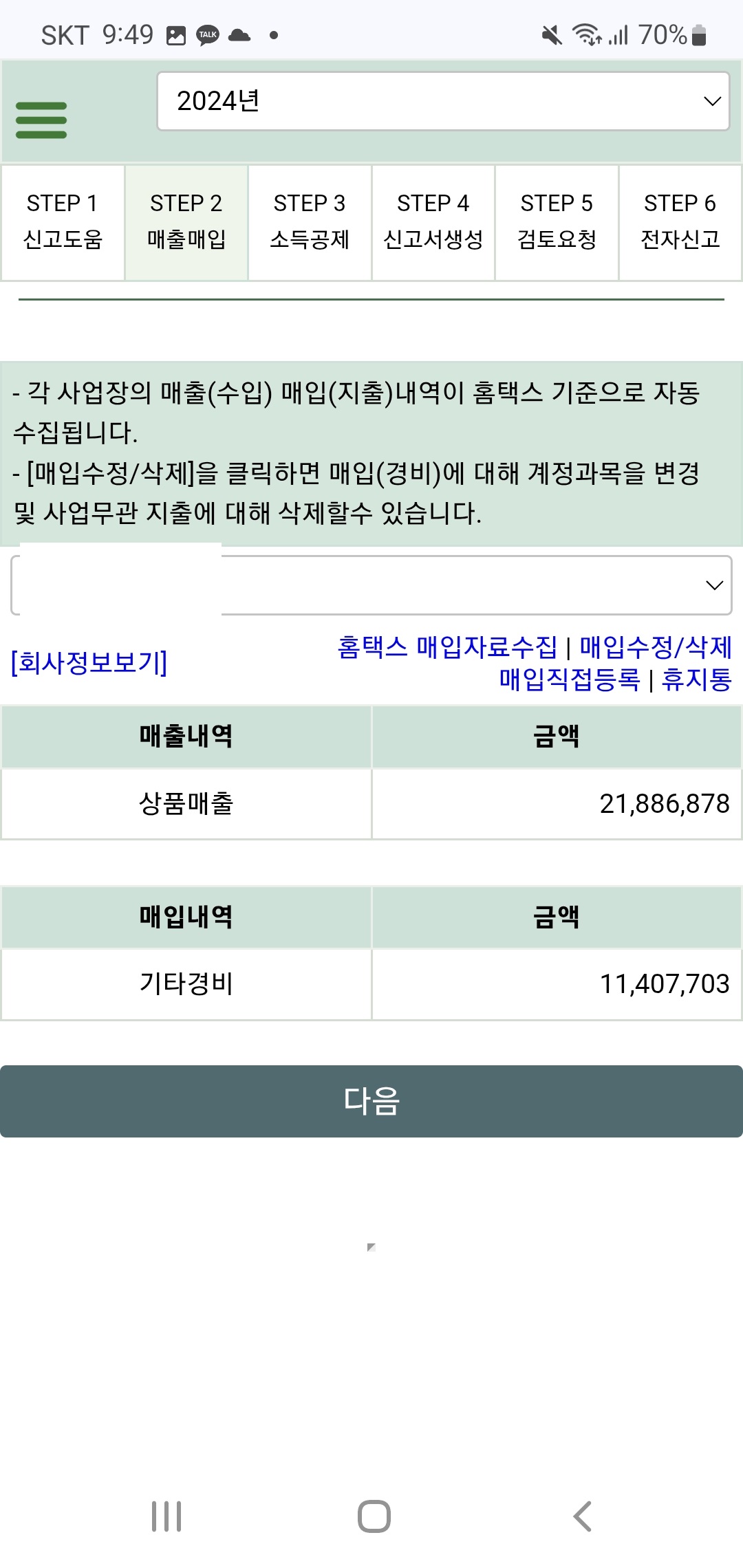Tap the 다음 button
This screenshot has height=1568, width=743.
point(371,1101)
